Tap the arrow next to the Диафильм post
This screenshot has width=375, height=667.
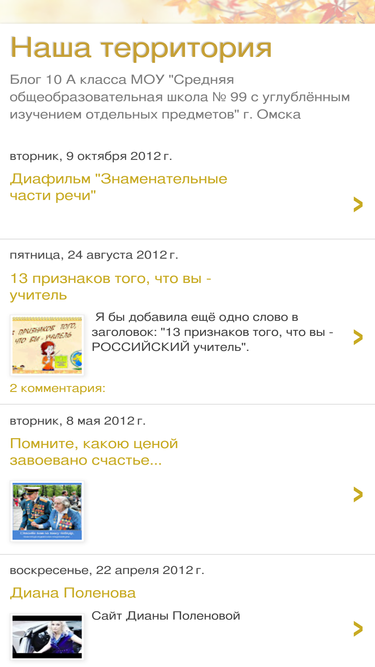[x=358, y=205]
